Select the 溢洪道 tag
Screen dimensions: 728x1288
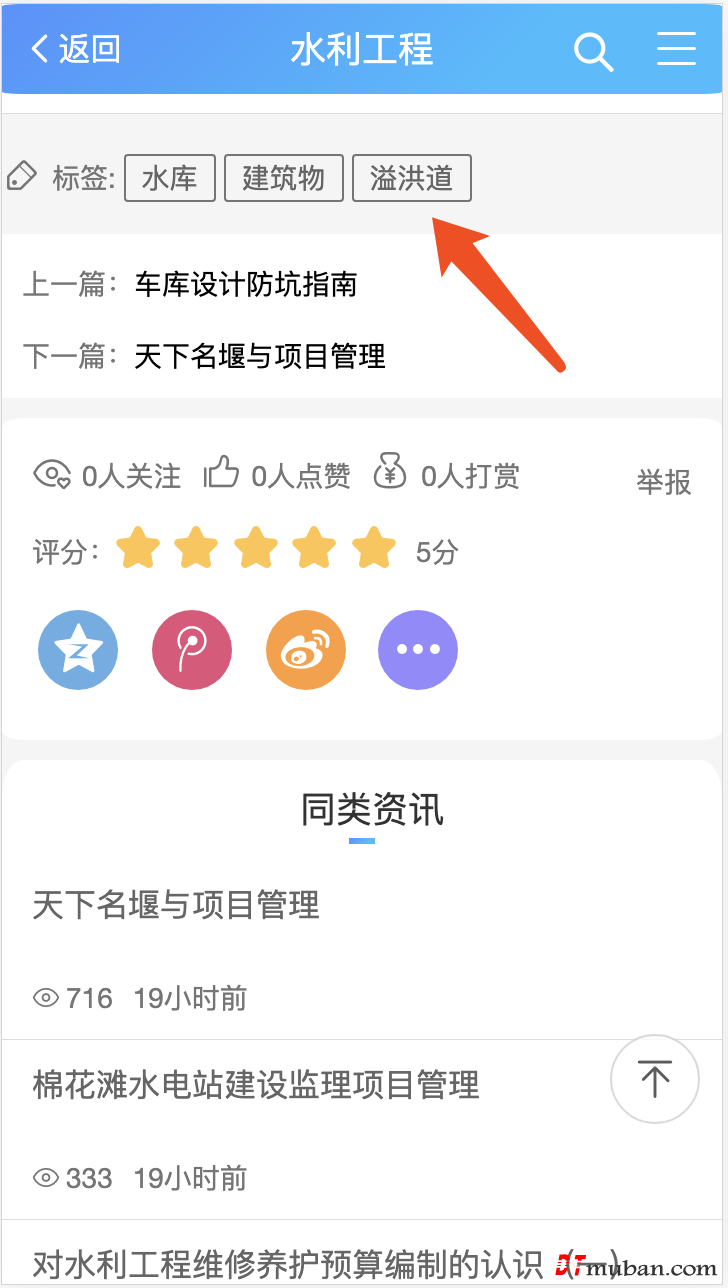click(x=411, y=179)
